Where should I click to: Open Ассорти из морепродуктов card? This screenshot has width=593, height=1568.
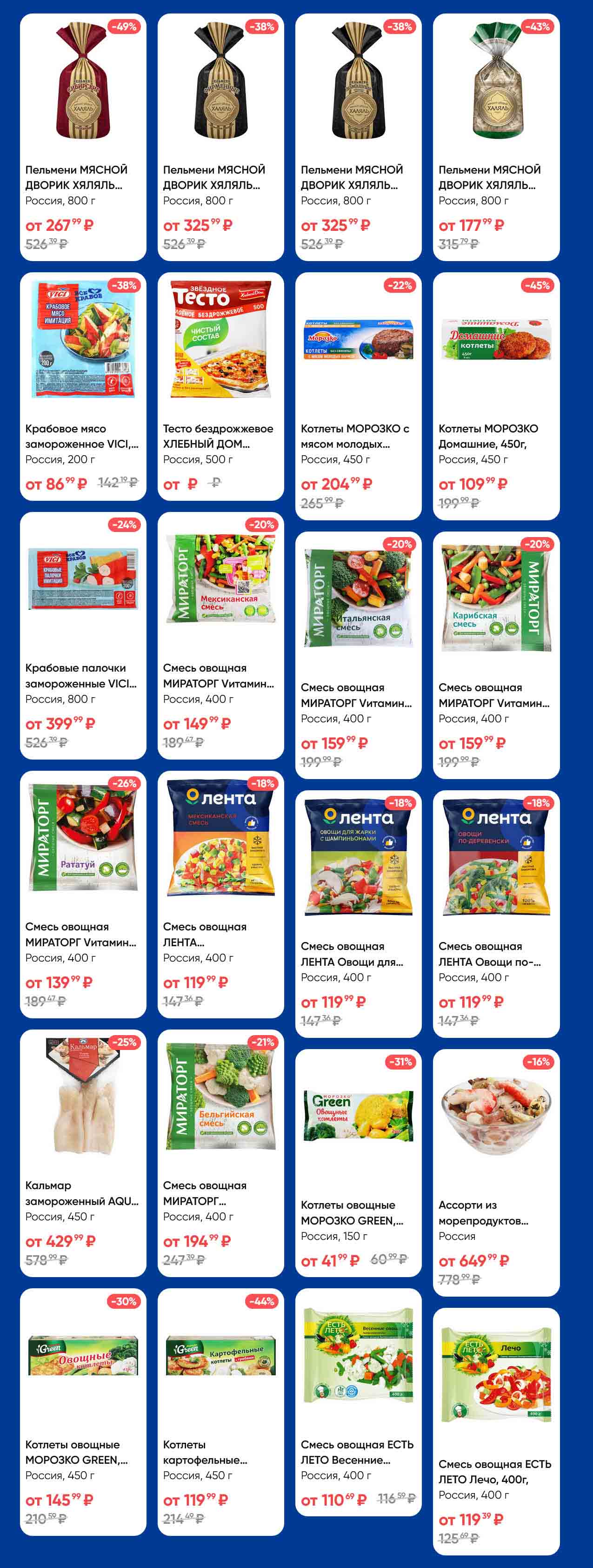[x=496, y=1172]
